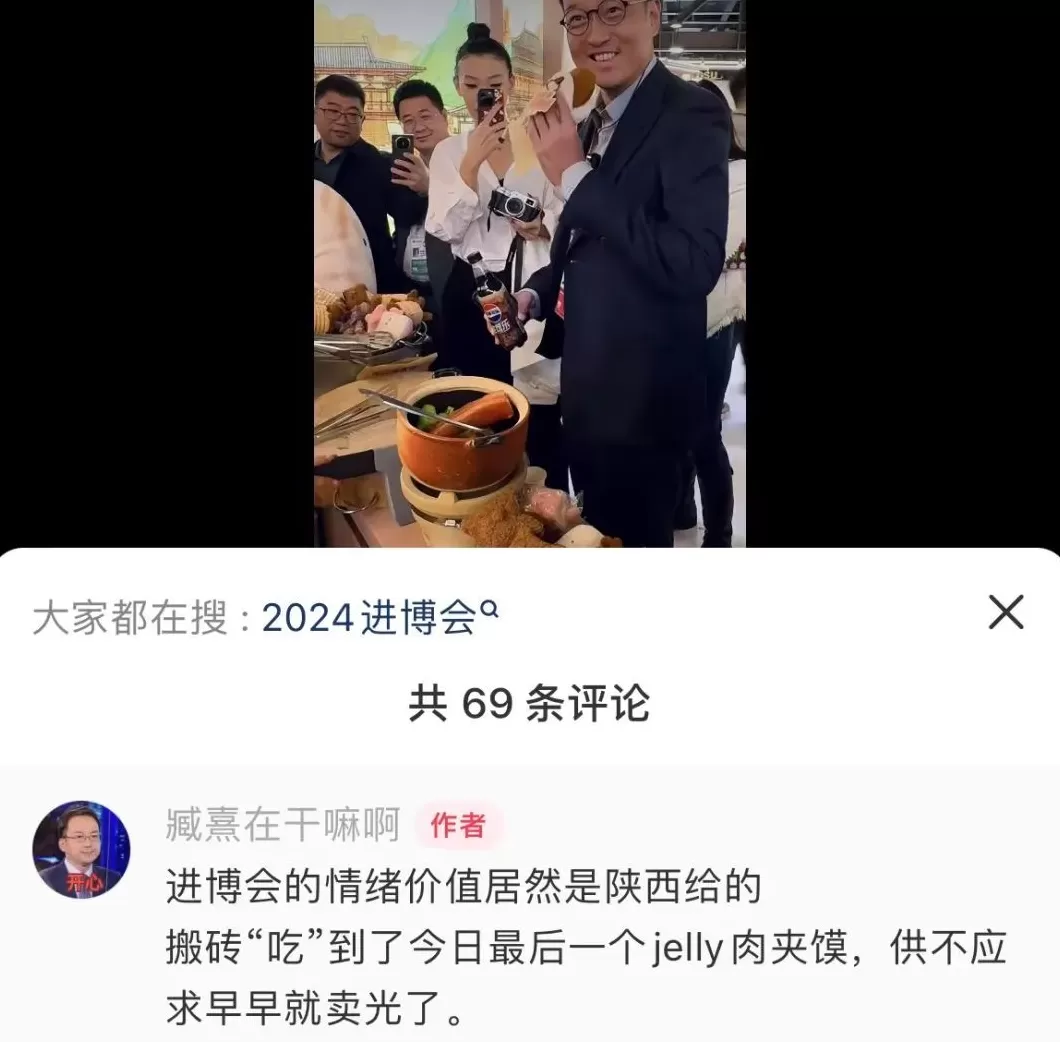Screen dimensions: 1060x1042
Task: Search the suggested term 2024进博会
Action: (368, 619)
